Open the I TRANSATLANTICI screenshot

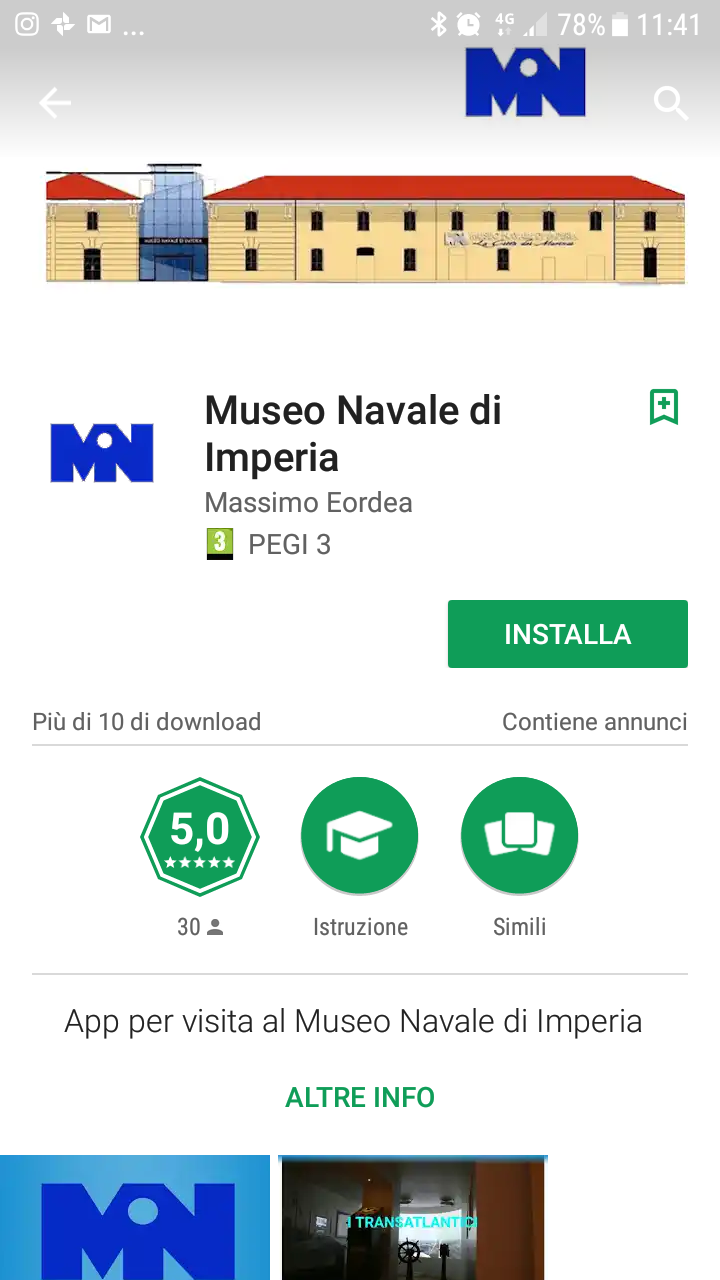[412, 1217]
